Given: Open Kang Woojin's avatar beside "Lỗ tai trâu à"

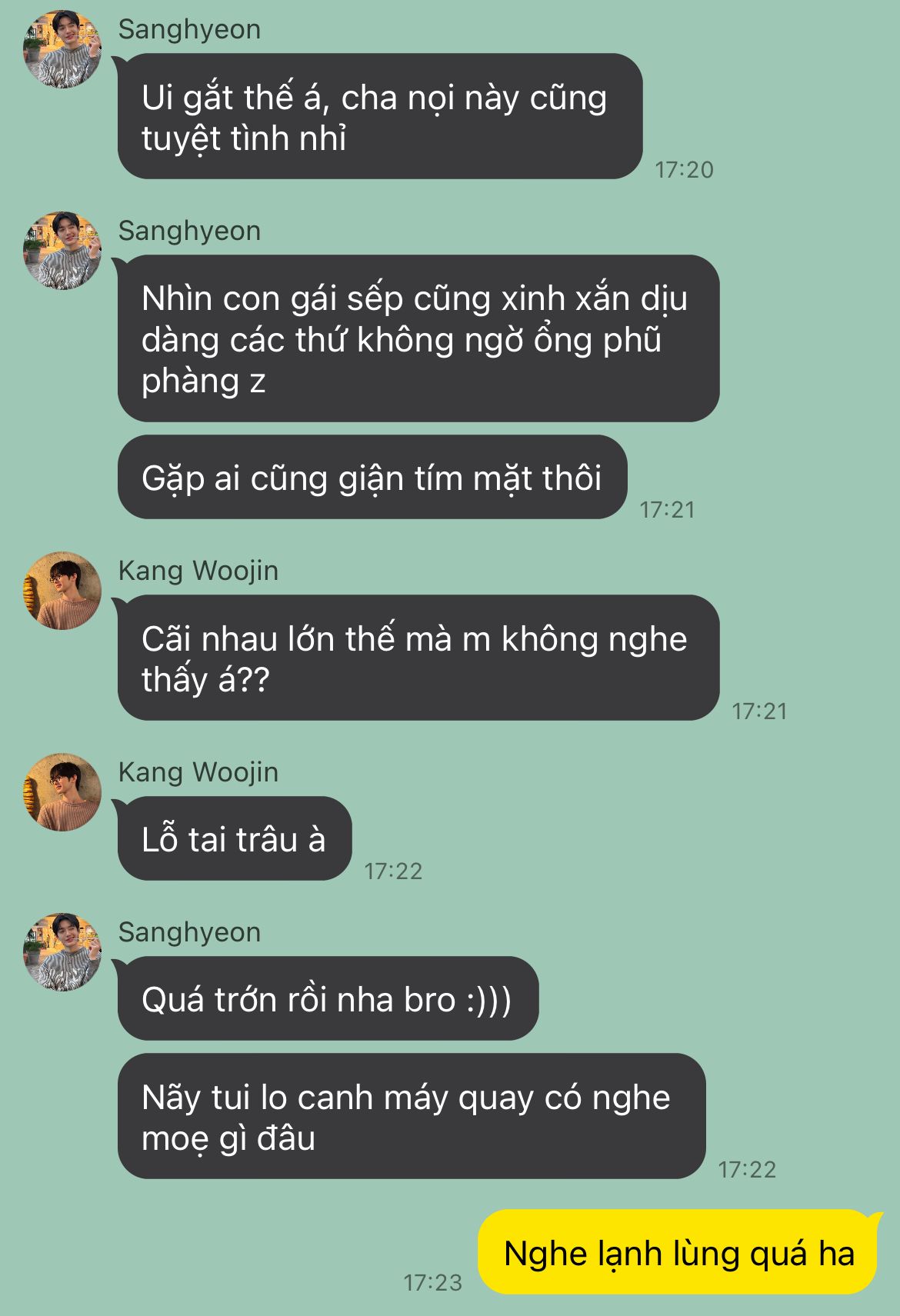Looking at the screenshot, I should (62, 792).
